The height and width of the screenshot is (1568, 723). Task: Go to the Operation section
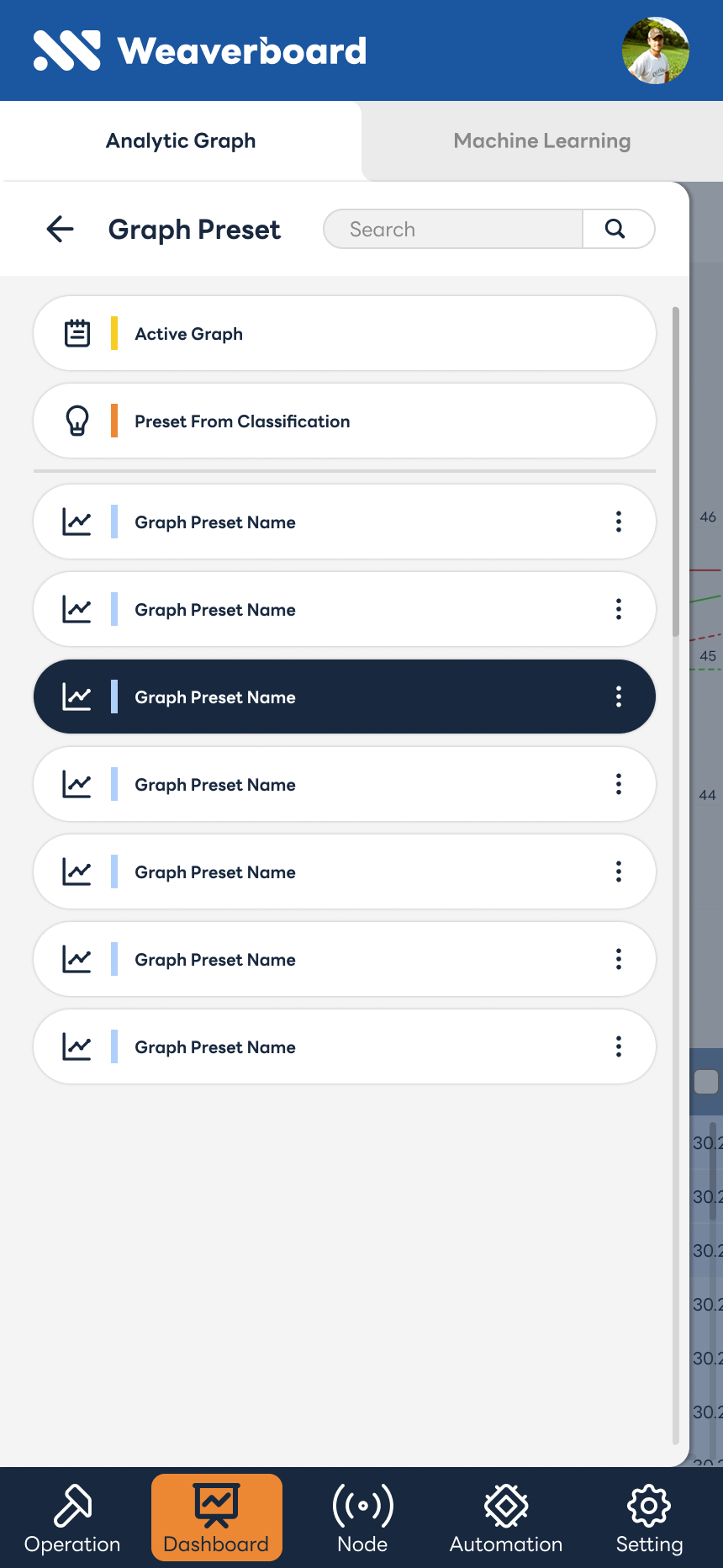click(x=72, y=1518)
